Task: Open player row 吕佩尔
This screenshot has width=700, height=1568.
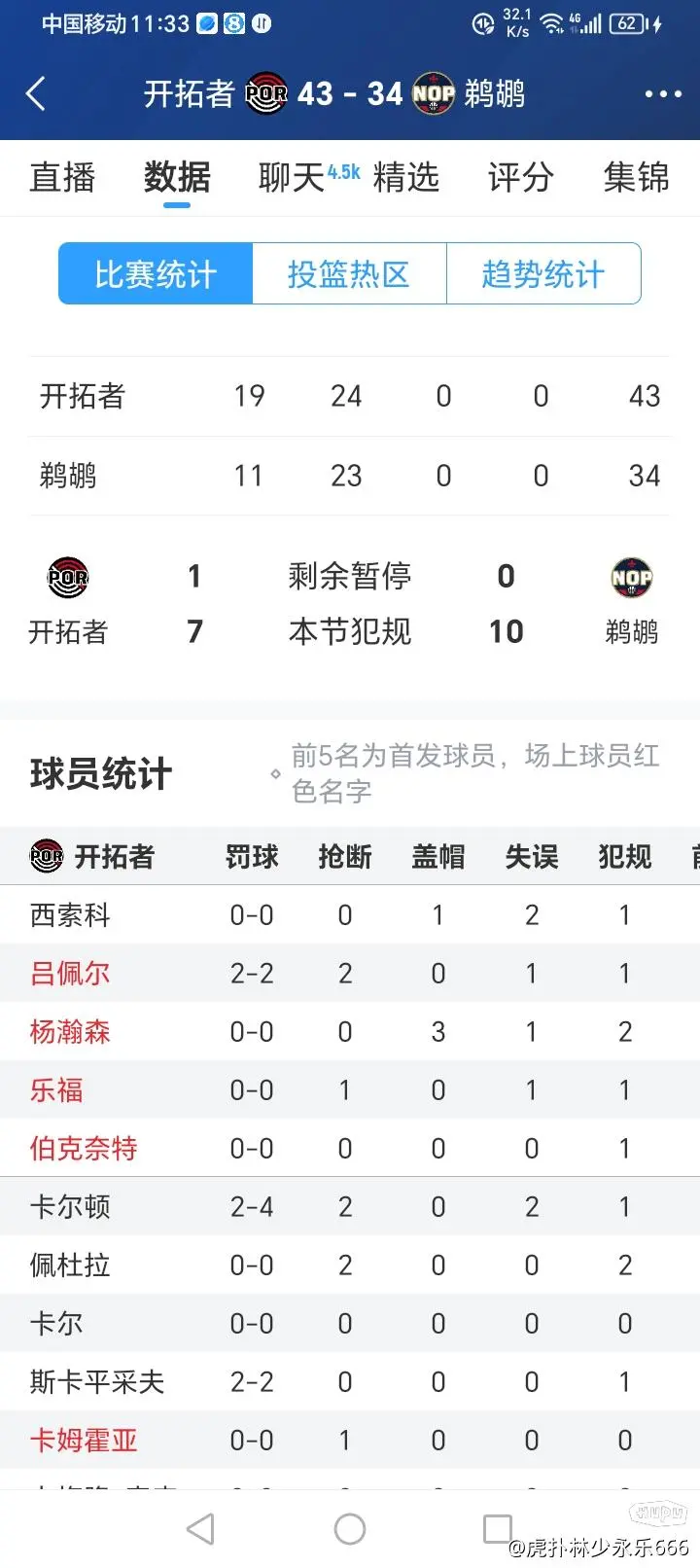Action: point(350,973)
